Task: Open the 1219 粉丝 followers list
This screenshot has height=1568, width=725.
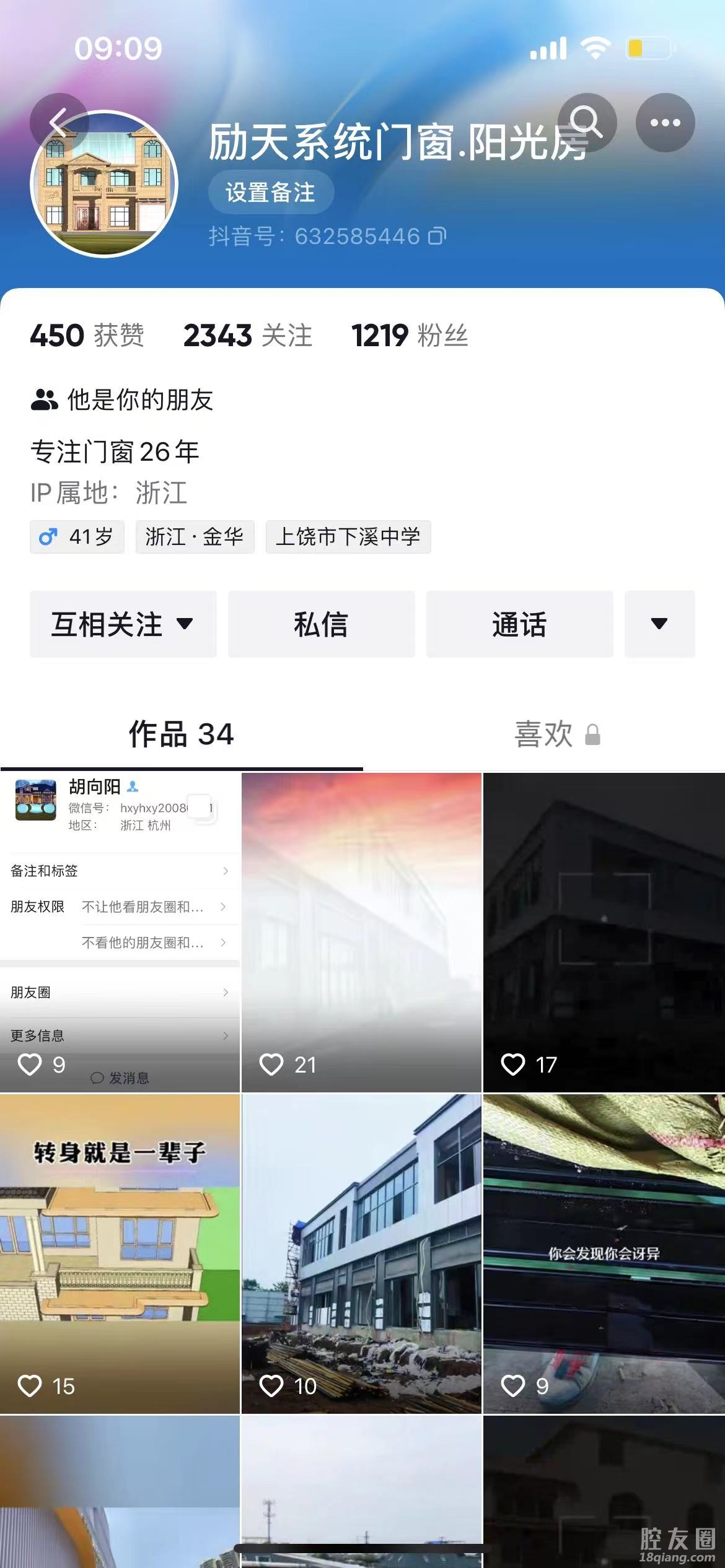Action: 409,336
